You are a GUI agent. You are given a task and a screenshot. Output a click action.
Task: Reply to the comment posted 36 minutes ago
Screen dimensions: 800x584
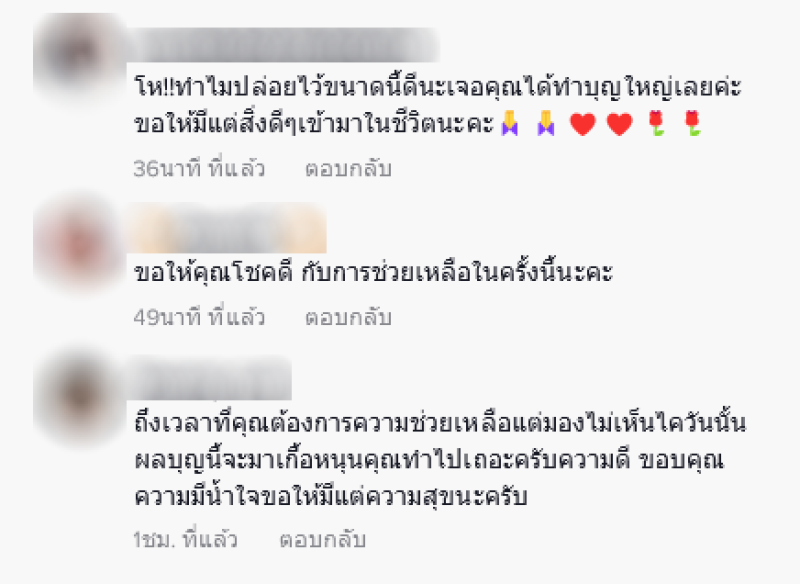tap(349, 169)
